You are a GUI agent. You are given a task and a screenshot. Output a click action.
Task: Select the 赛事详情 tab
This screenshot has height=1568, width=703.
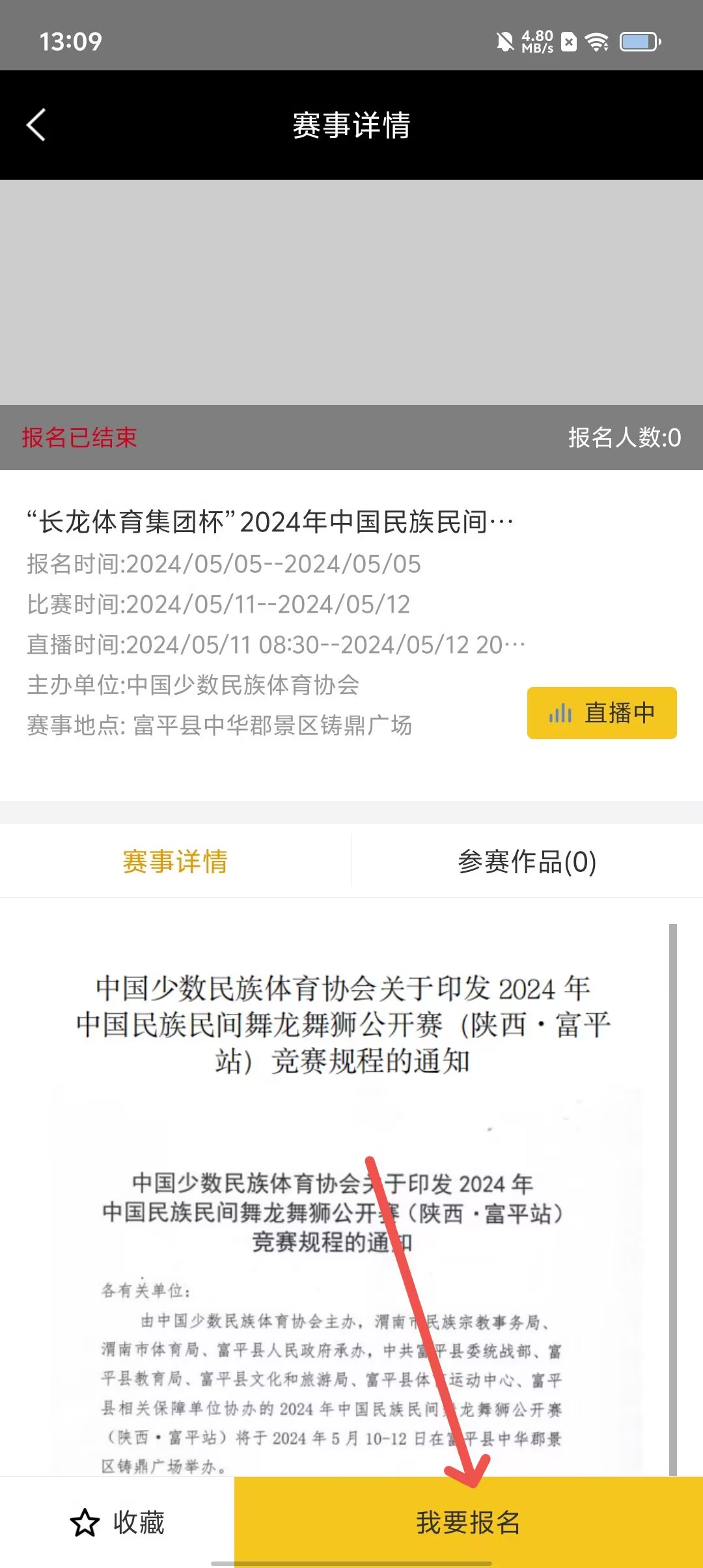click(x=175, y=861)
